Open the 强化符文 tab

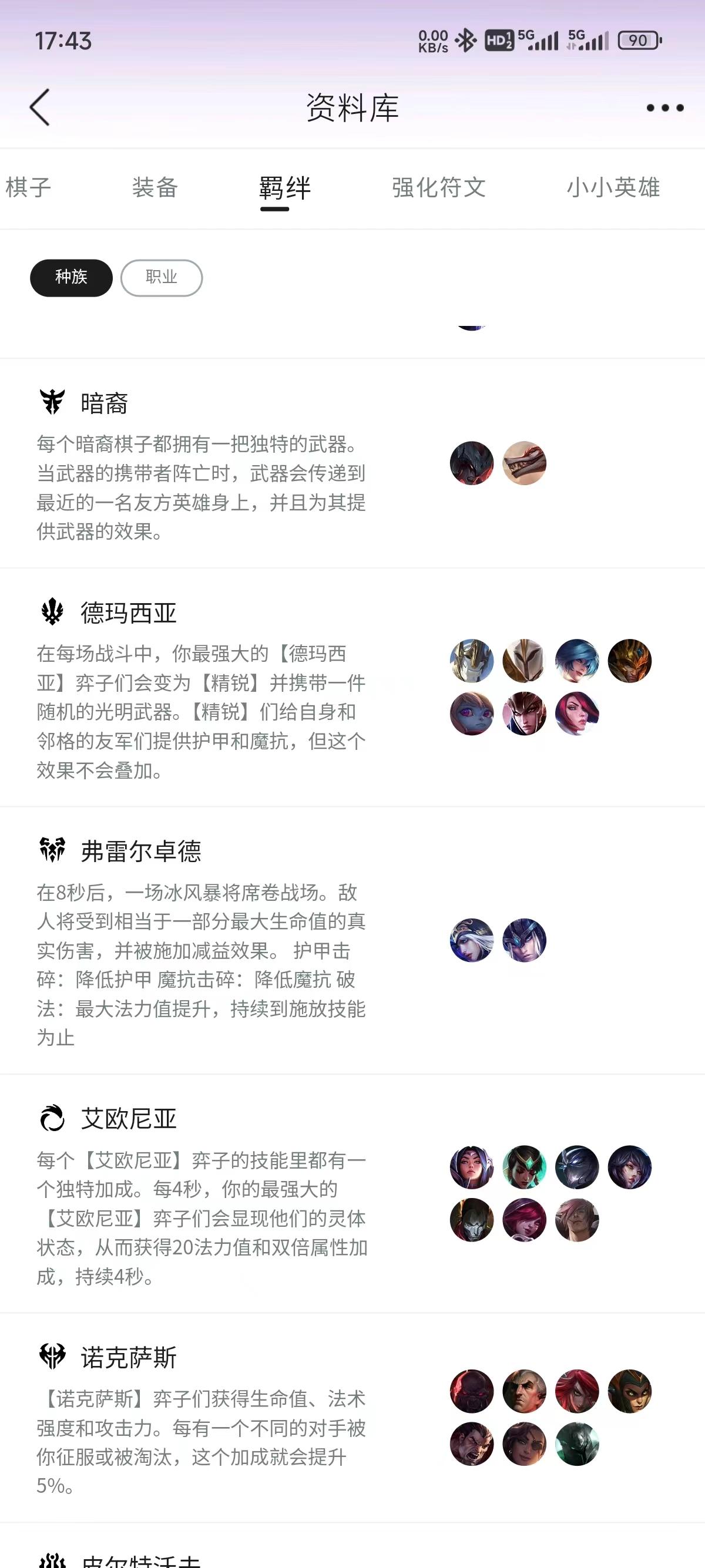coord(438,187)
